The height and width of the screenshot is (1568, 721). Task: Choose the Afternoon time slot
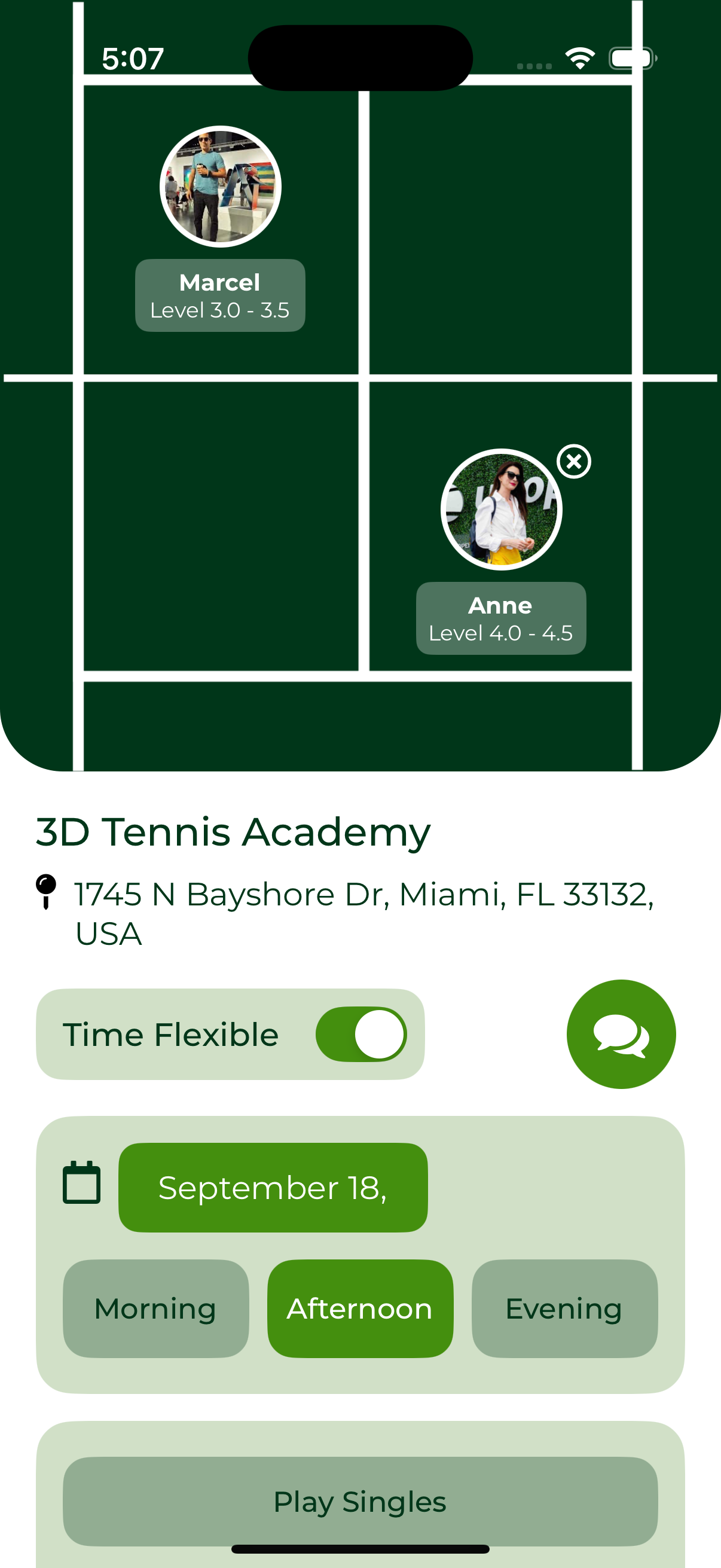coord(360,1308)
